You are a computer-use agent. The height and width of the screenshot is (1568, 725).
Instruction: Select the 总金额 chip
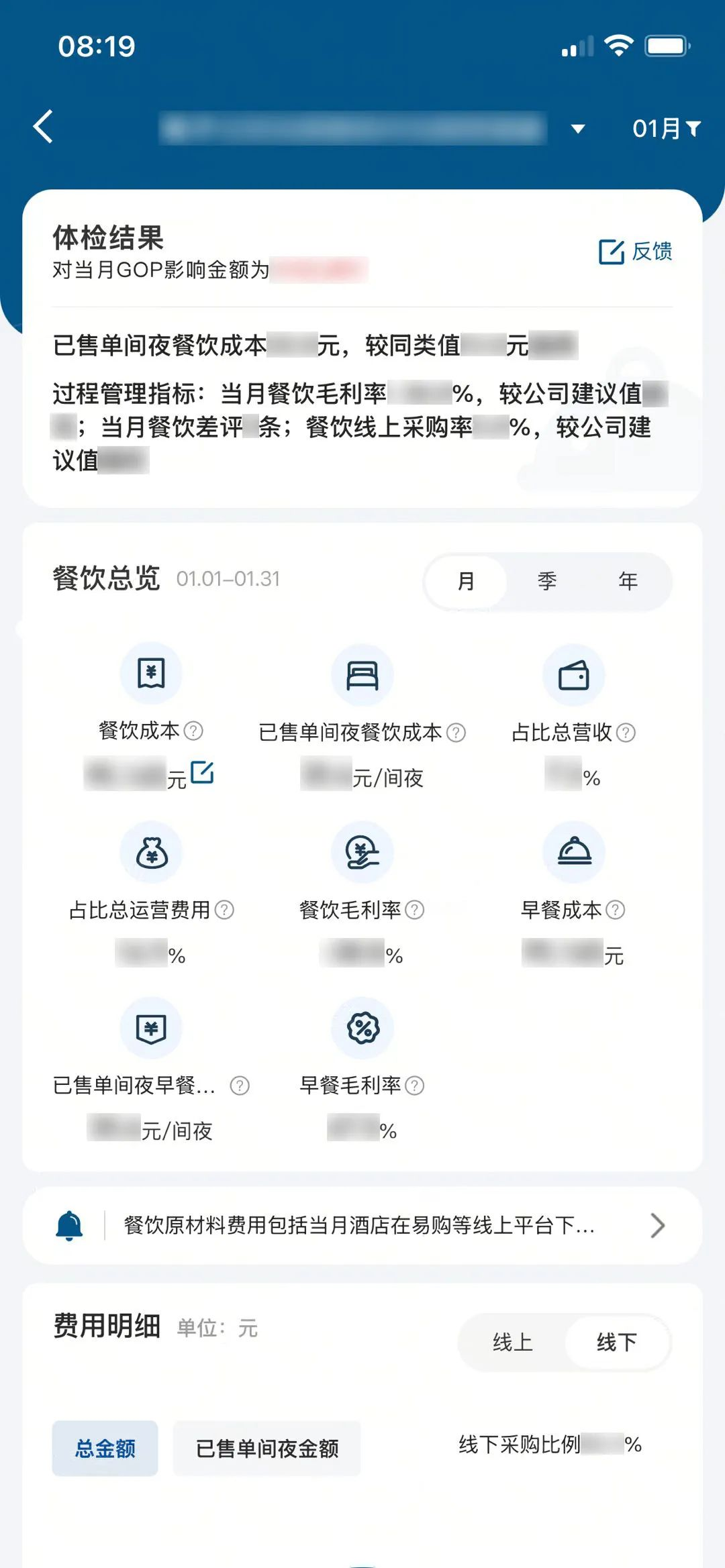click(x=105, y=1449)
